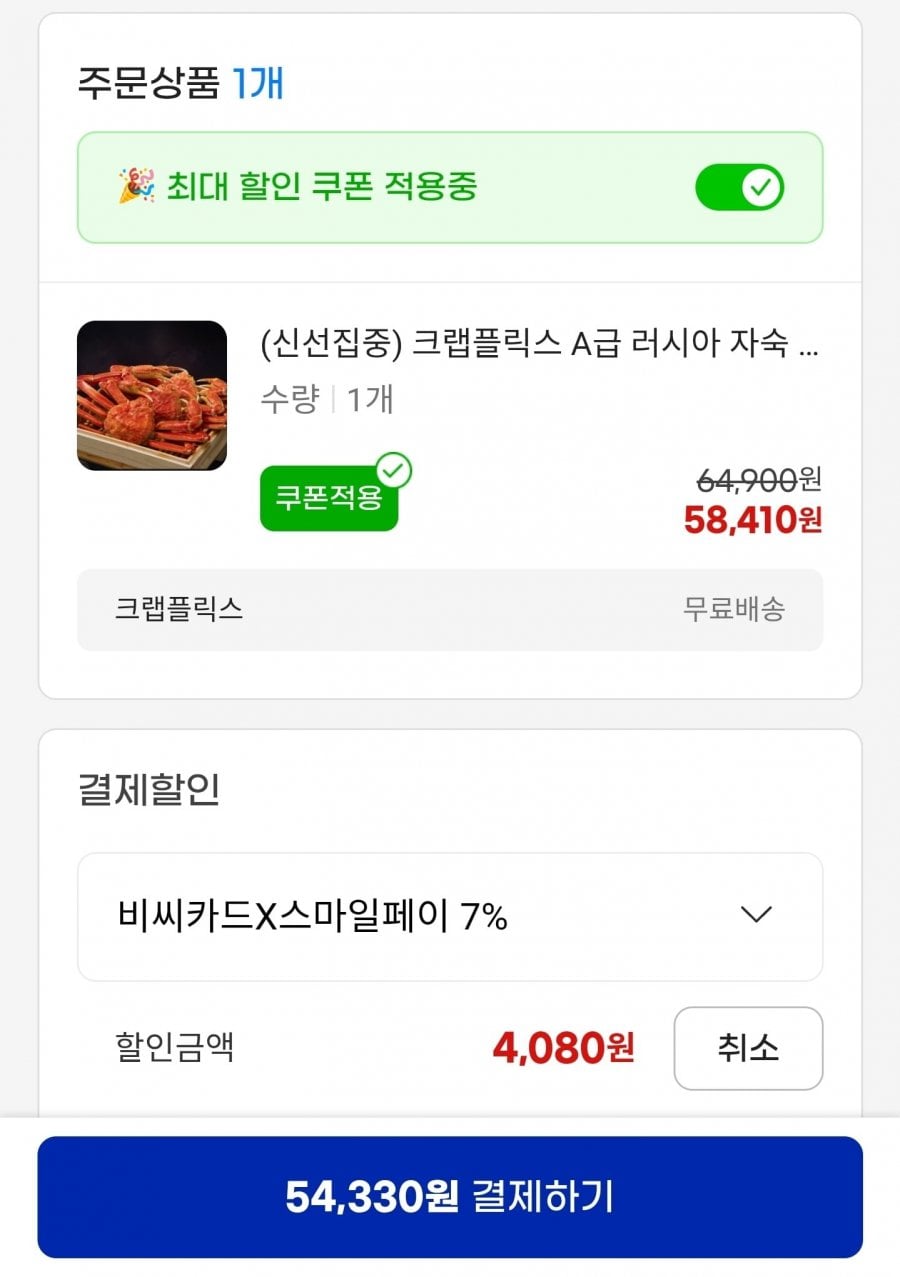This screenshot has width=900, height=1277.
Task: Tap the 쿠폰적용 button
Action: [329, 498]
